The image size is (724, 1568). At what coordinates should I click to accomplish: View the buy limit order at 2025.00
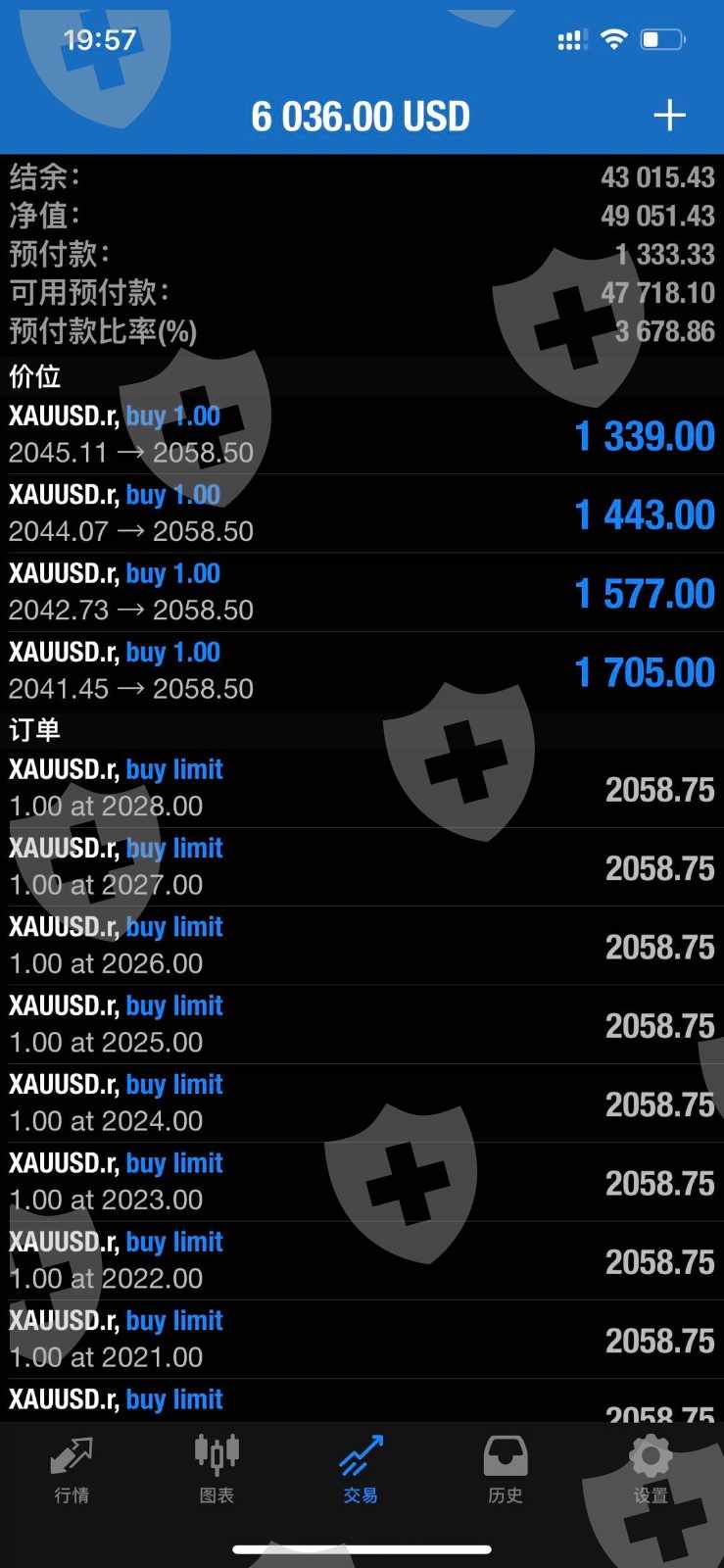click(362, 1024)
